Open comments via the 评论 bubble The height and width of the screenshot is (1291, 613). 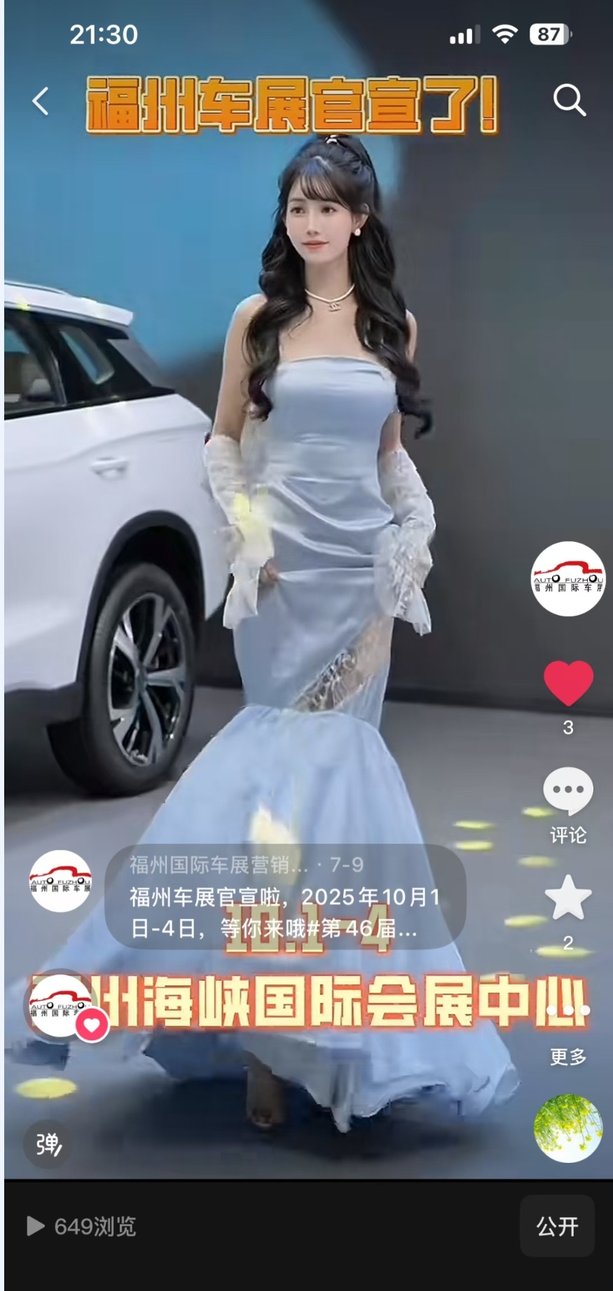(x=568, y=792)
